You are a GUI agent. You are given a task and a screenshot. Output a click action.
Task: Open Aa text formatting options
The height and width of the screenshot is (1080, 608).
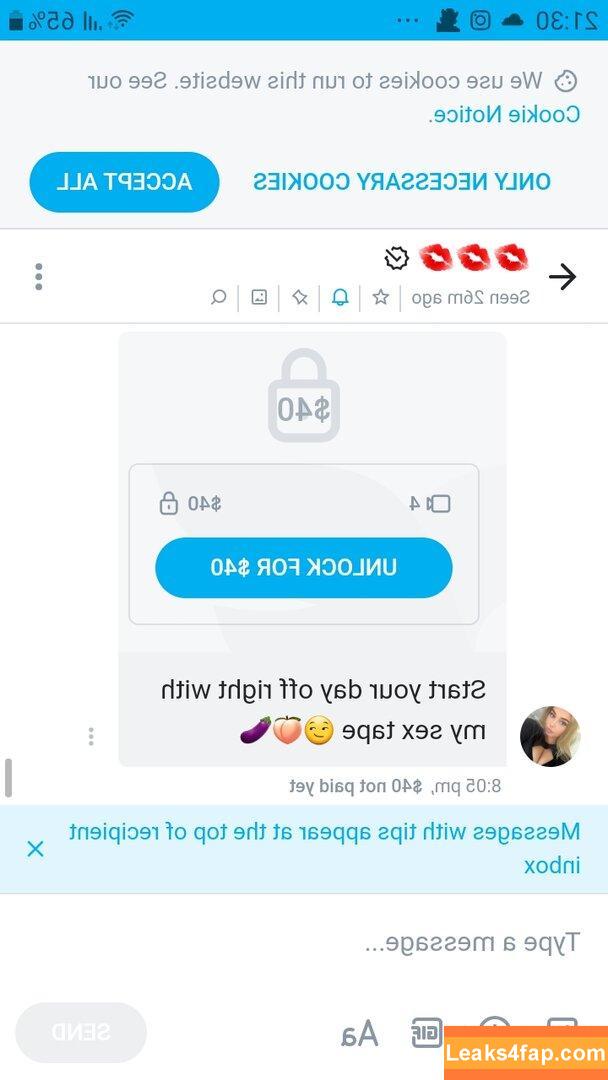tap(361, 1033)
